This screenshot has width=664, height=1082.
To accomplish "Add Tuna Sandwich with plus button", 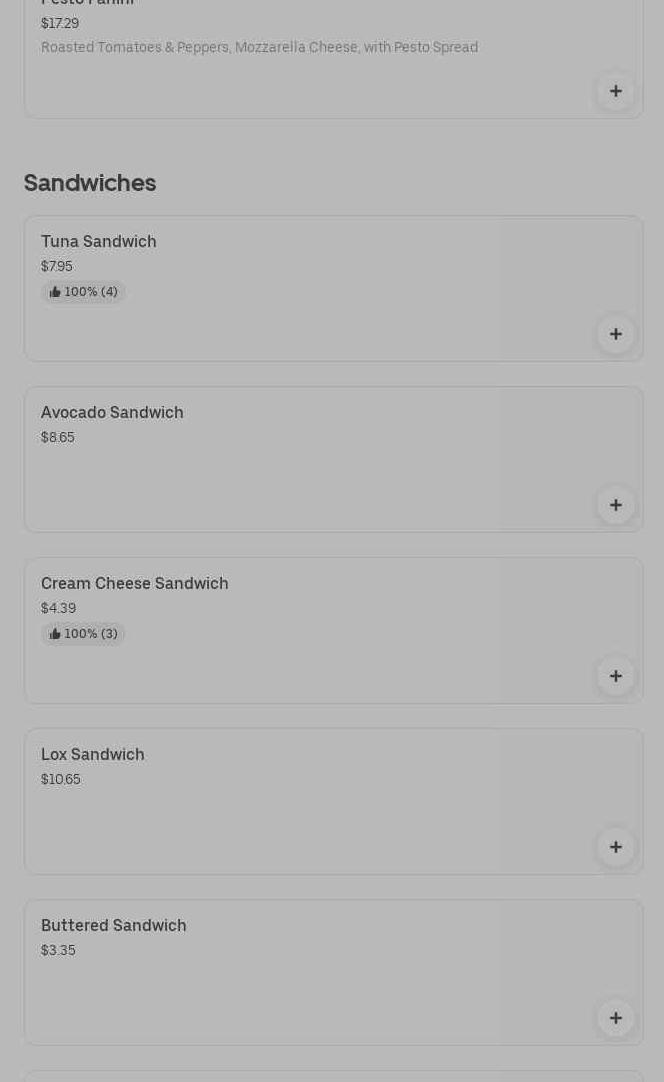I will pyautogui.click(x=616, y=334).
